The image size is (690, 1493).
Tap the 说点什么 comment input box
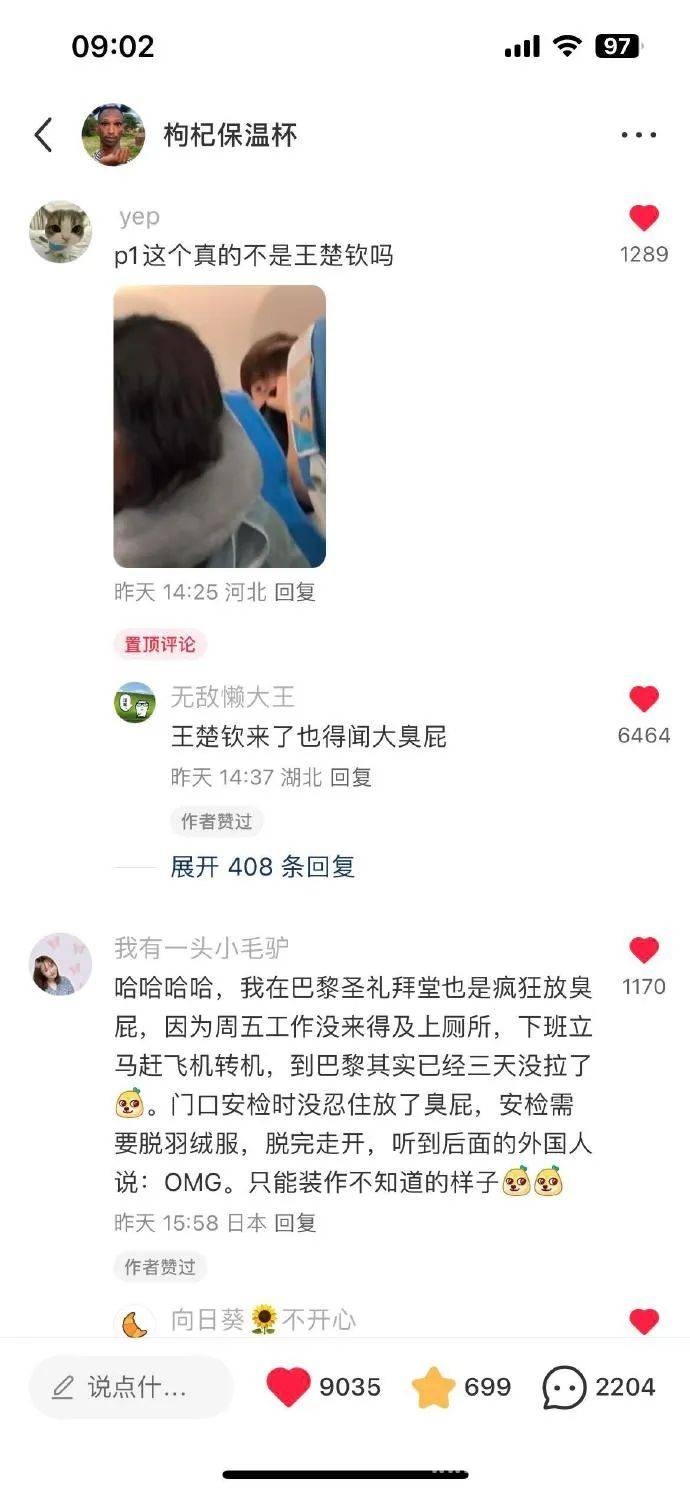click(x=131, y=1387)
